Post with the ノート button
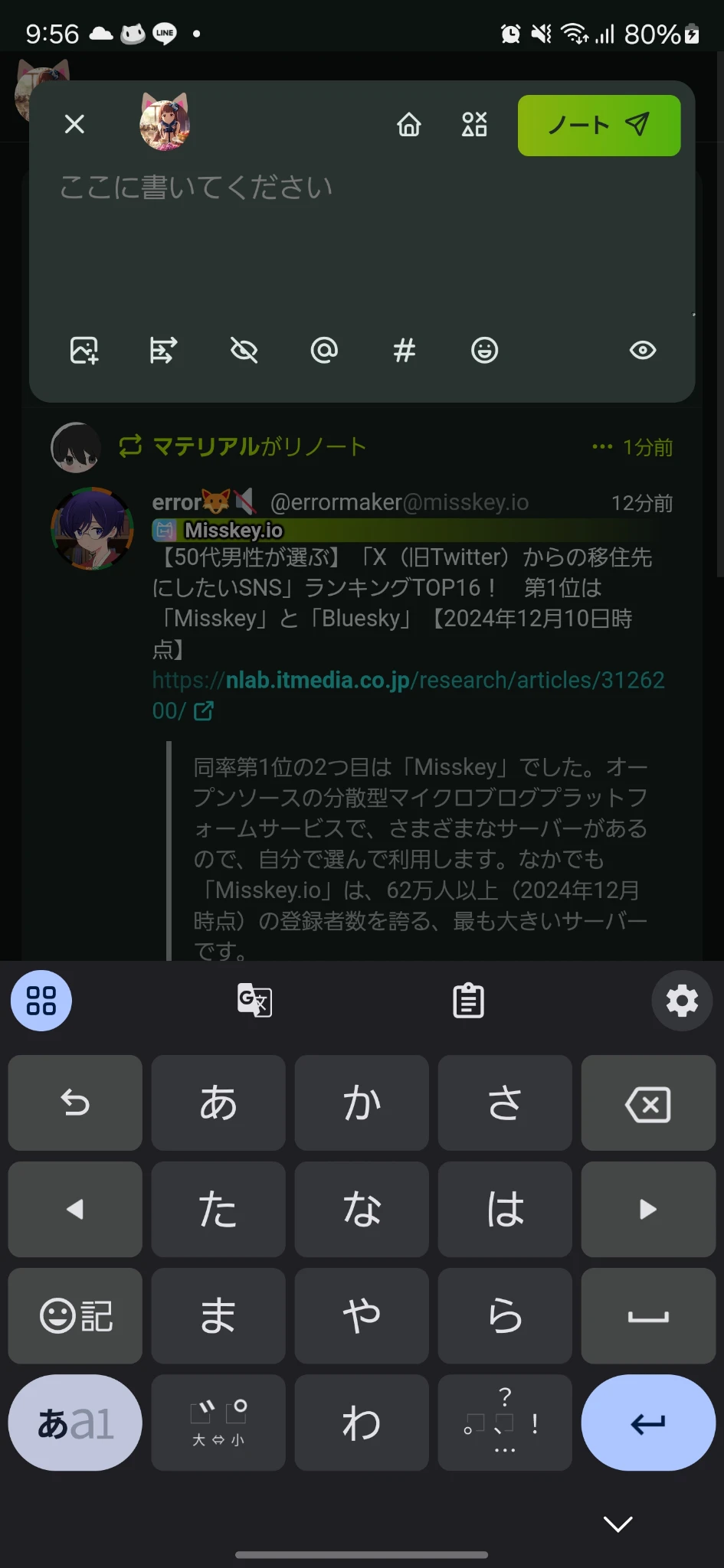This screenshot has height=1568, width=724. pos(599,126)
